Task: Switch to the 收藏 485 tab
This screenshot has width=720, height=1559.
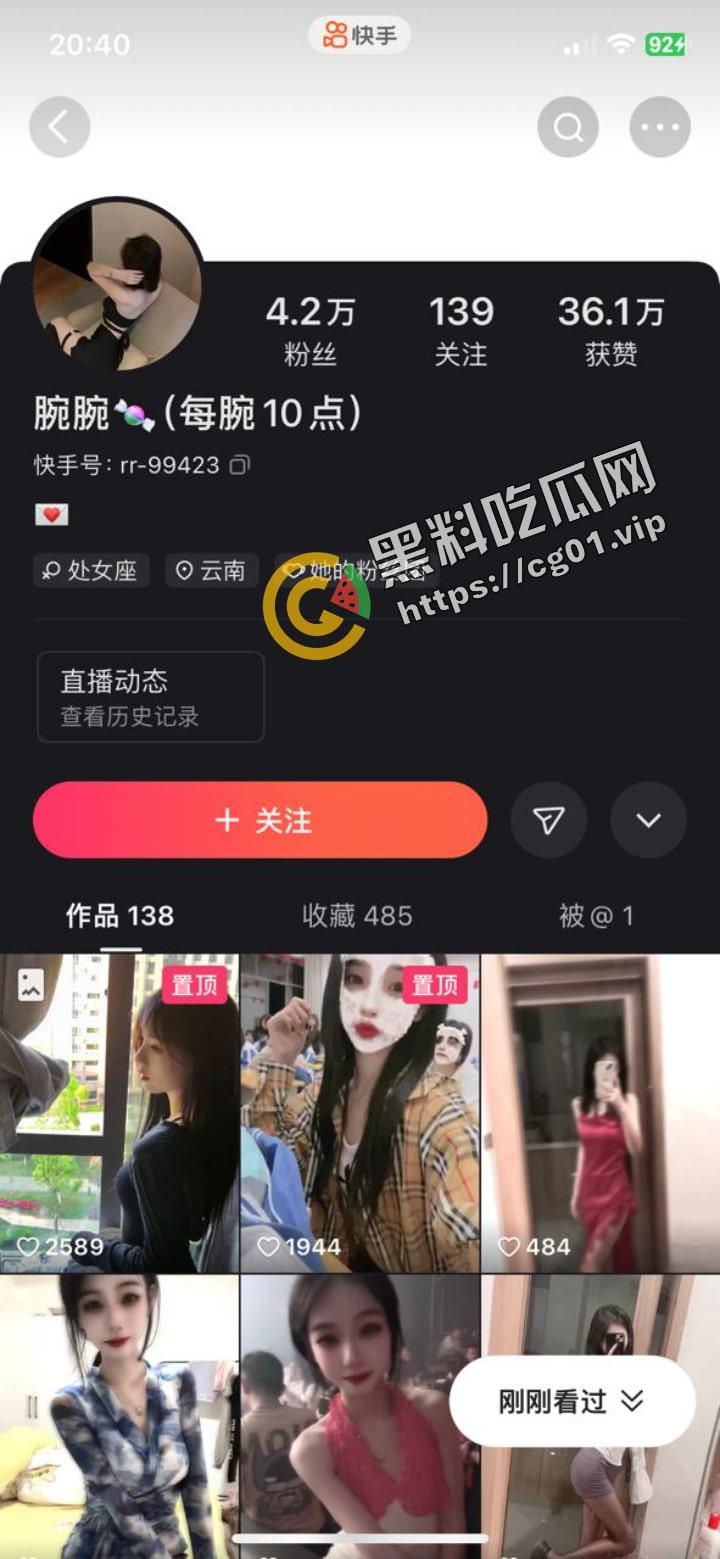Action: pos(356,915)
